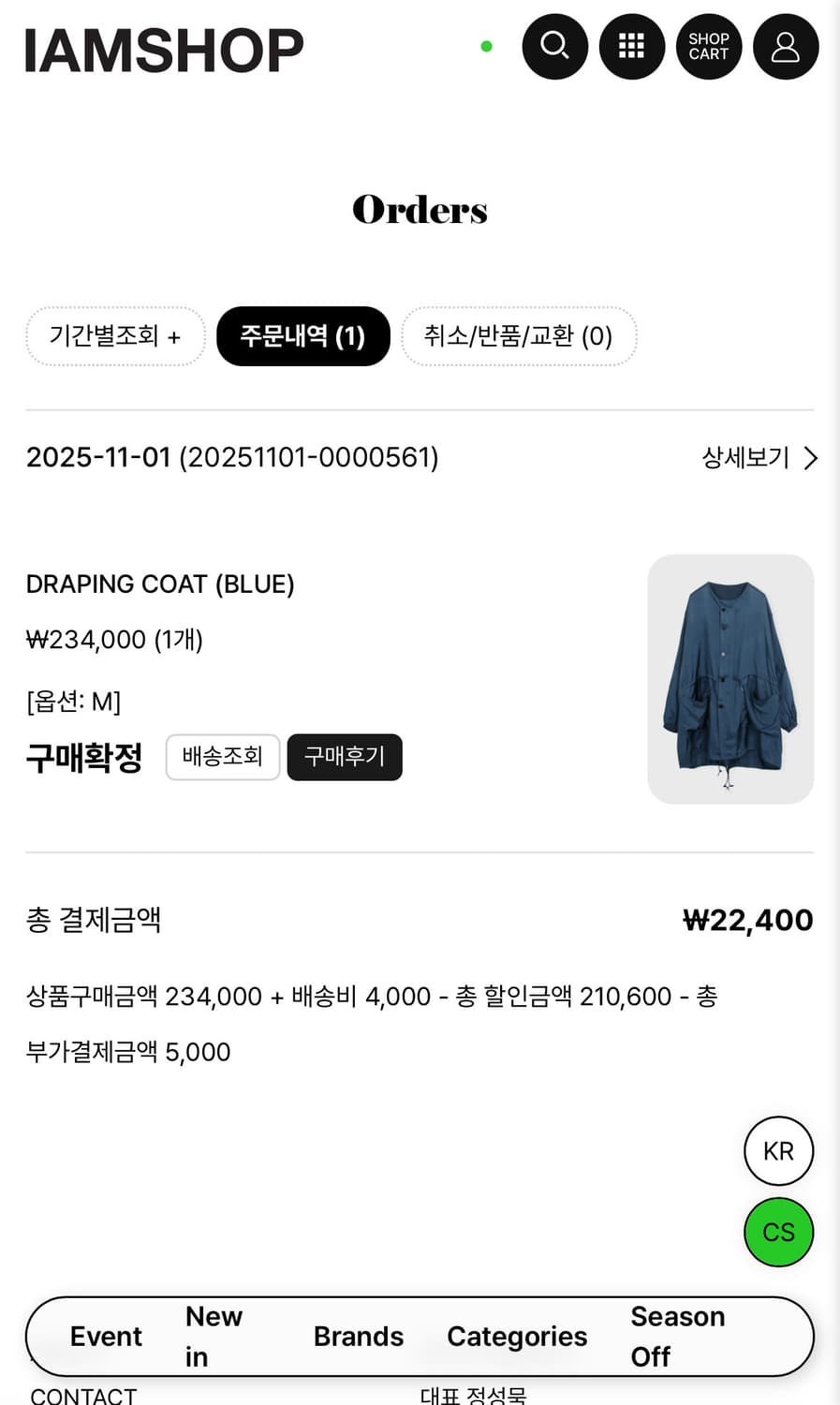The image size is (840, 1405).
Task: Click the DRAPING COAT product thumbnail
Action: 730,679
